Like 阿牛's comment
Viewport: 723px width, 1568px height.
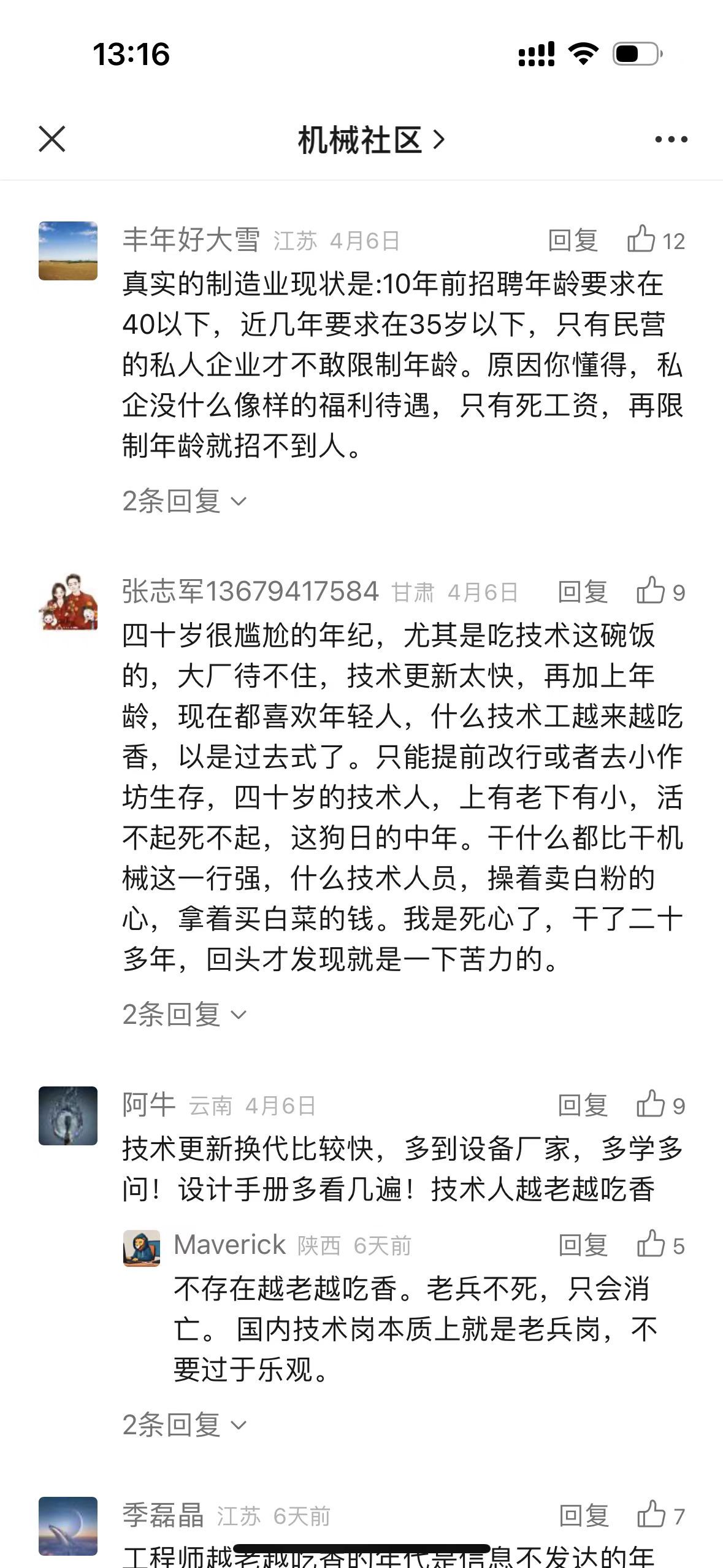point(660,1105)
